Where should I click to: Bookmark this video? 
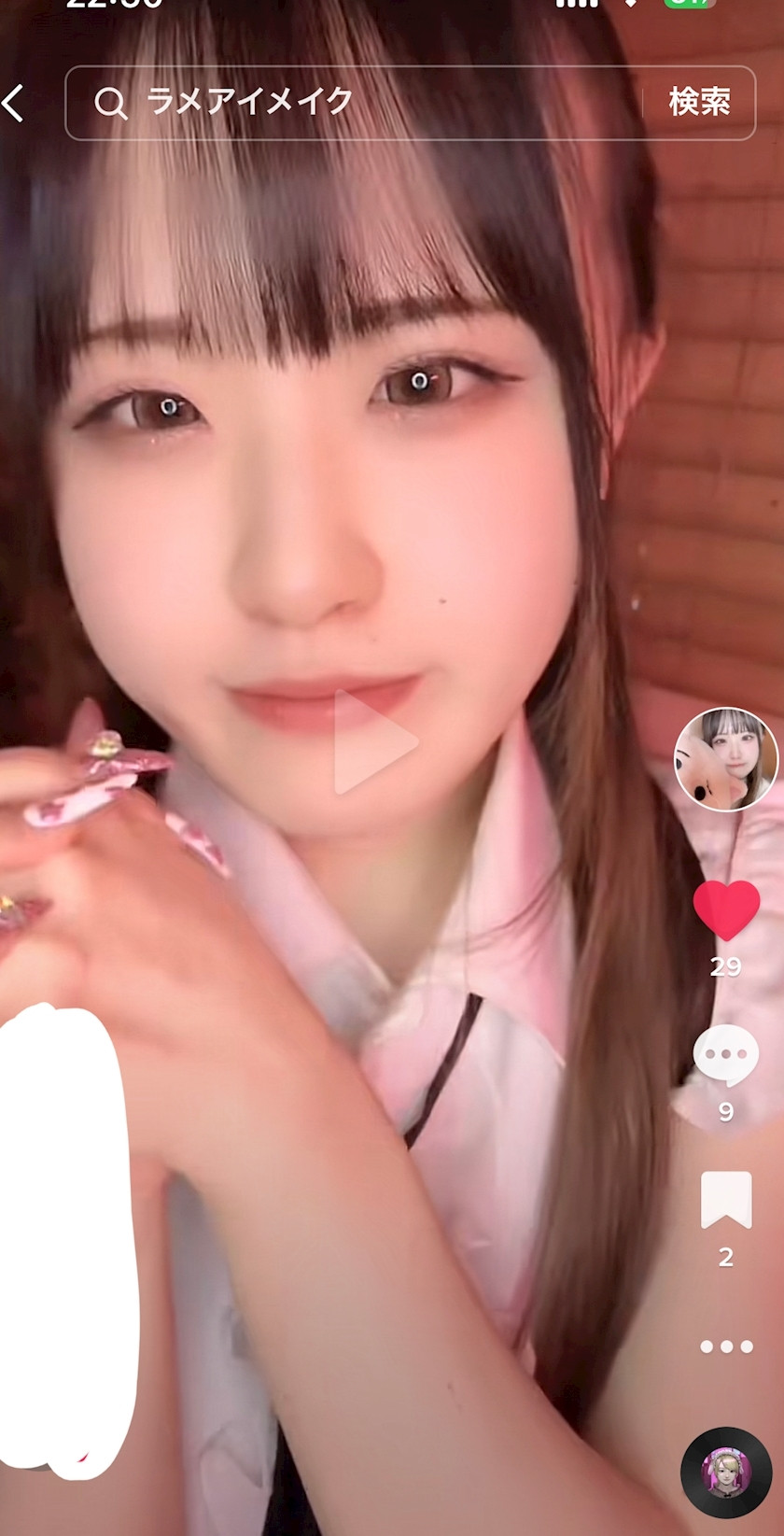coord(726,1201)
